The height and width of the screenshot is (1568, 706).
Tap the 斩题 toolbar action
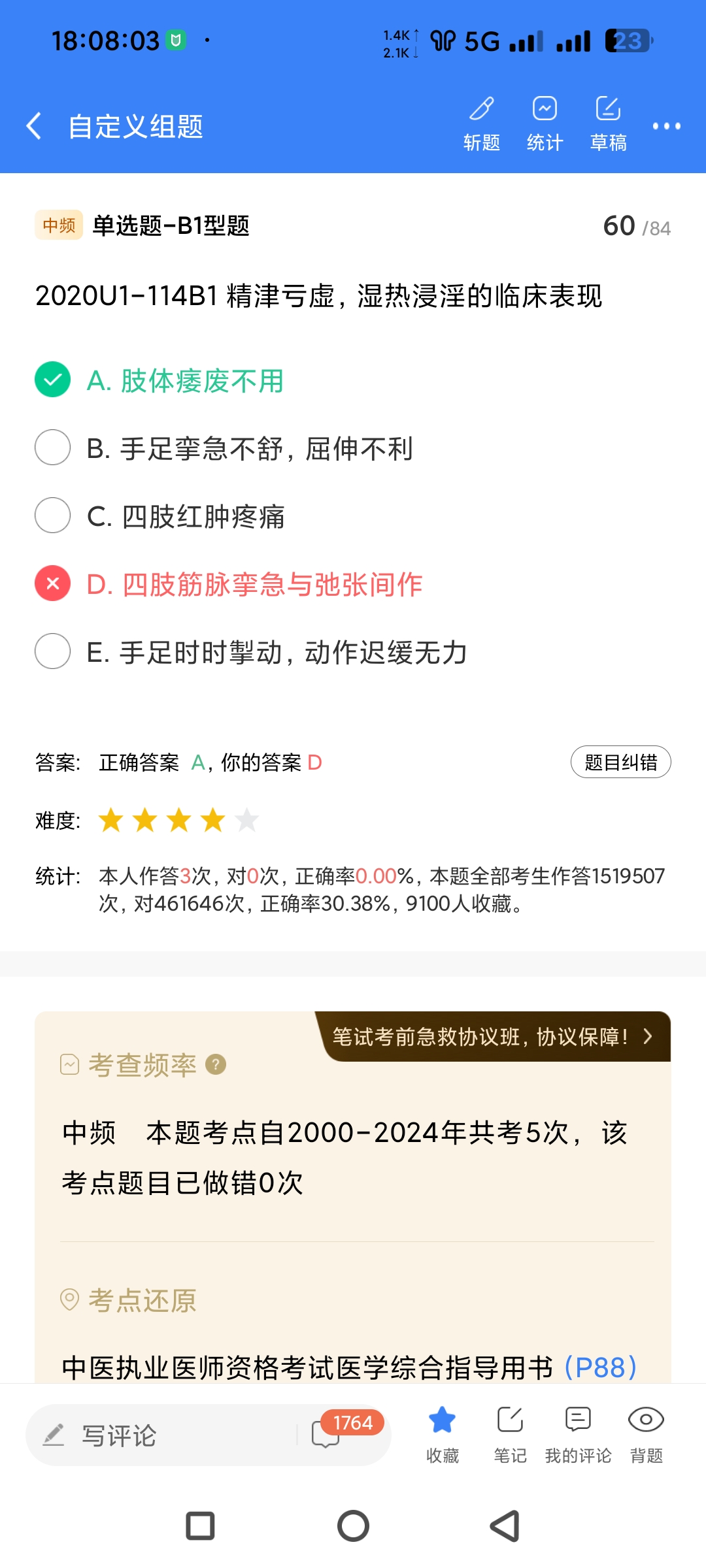coord(482,124)
